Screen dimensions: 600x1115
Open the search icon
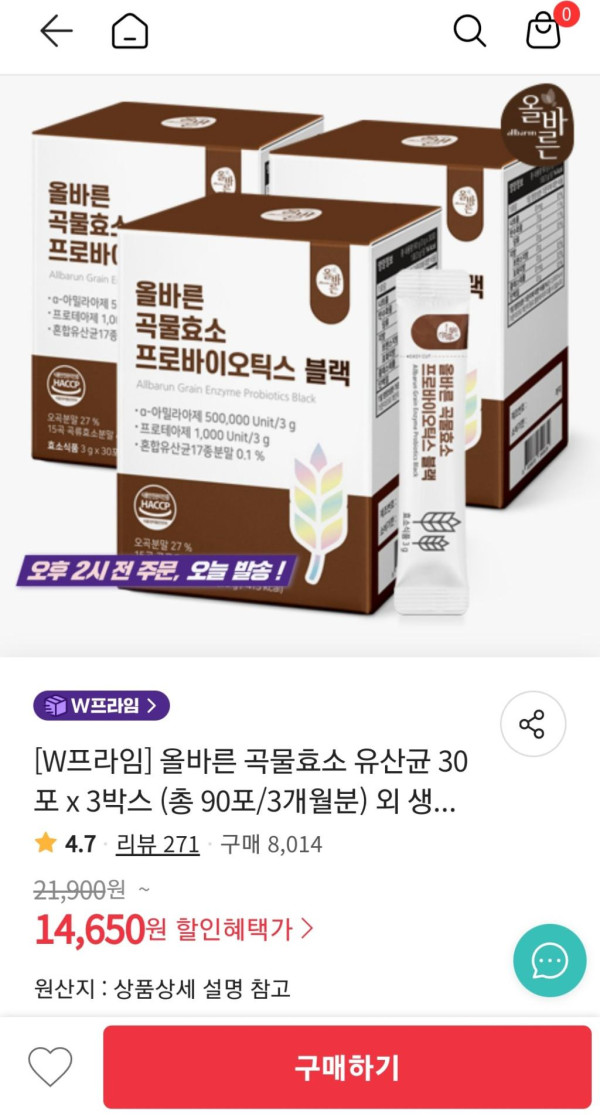pyautogui.click(x=469, y=31)
